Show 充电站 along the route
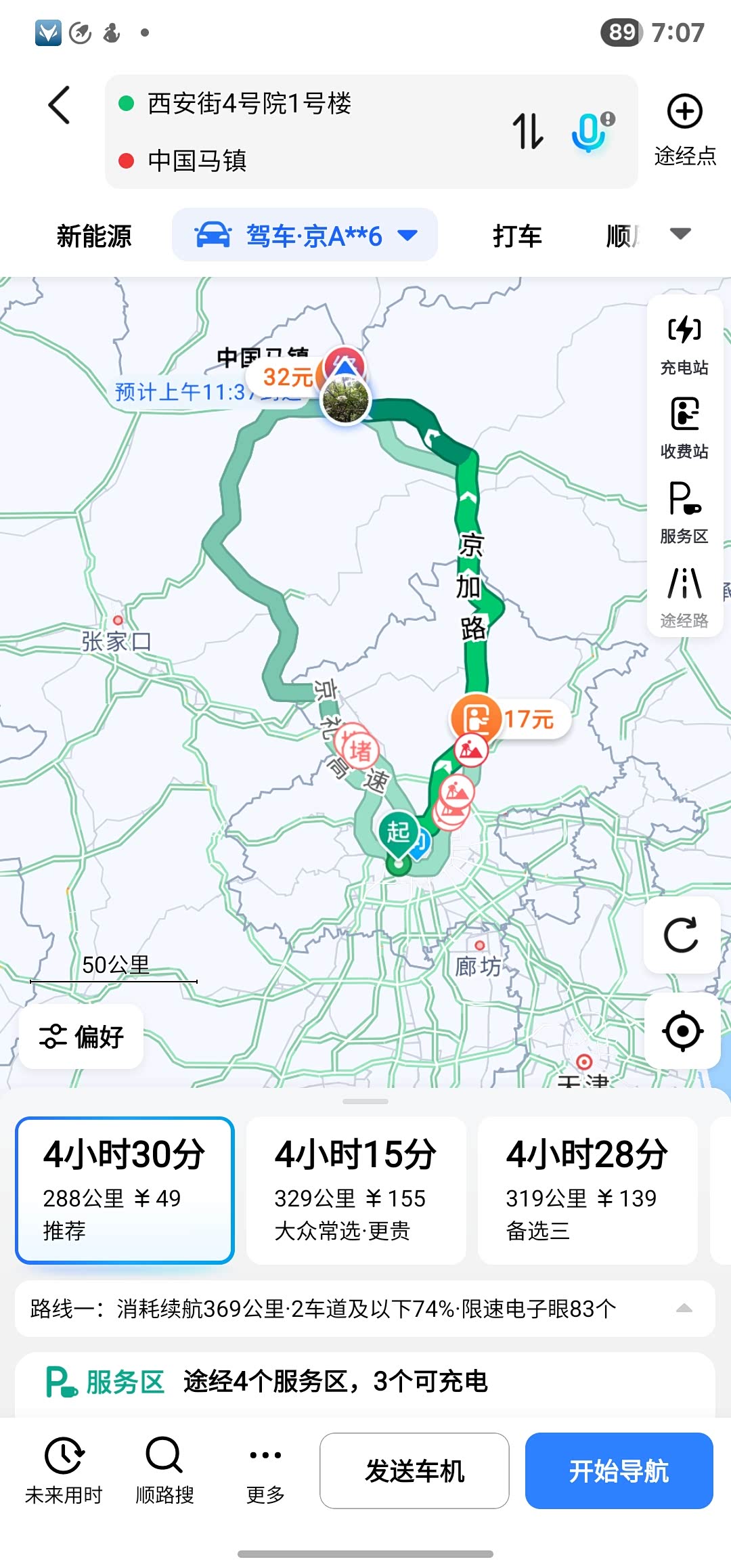 [684, 345]
